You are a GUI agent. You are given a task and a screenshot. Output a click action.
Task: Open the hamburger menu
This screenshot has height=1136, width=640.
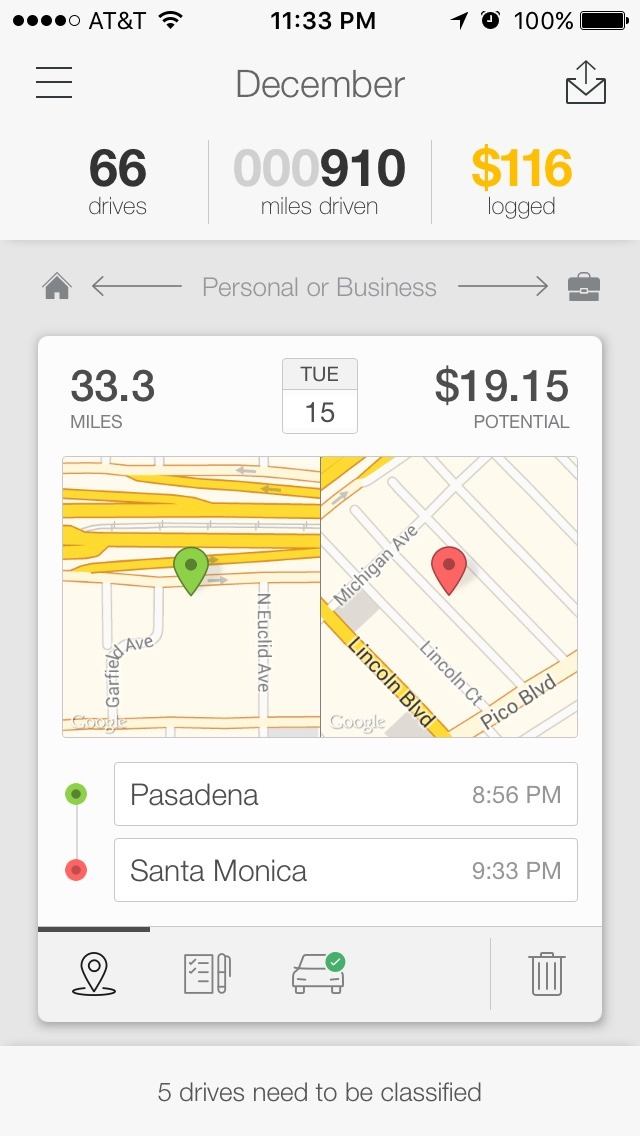click(54, 83)
